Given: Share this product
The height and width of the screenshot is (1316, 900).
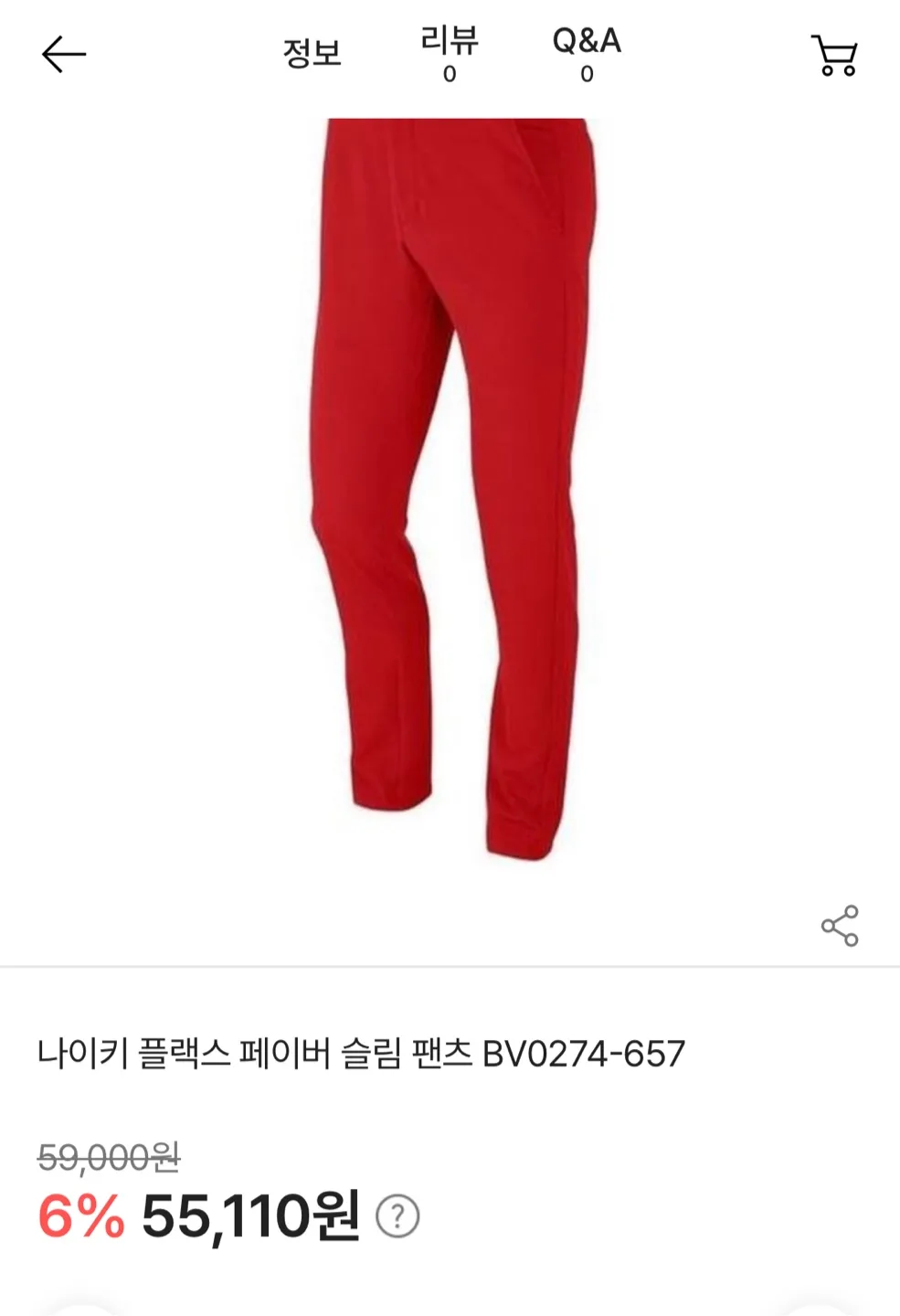Looking at the screenshot, I should click(x=840, y=926).
